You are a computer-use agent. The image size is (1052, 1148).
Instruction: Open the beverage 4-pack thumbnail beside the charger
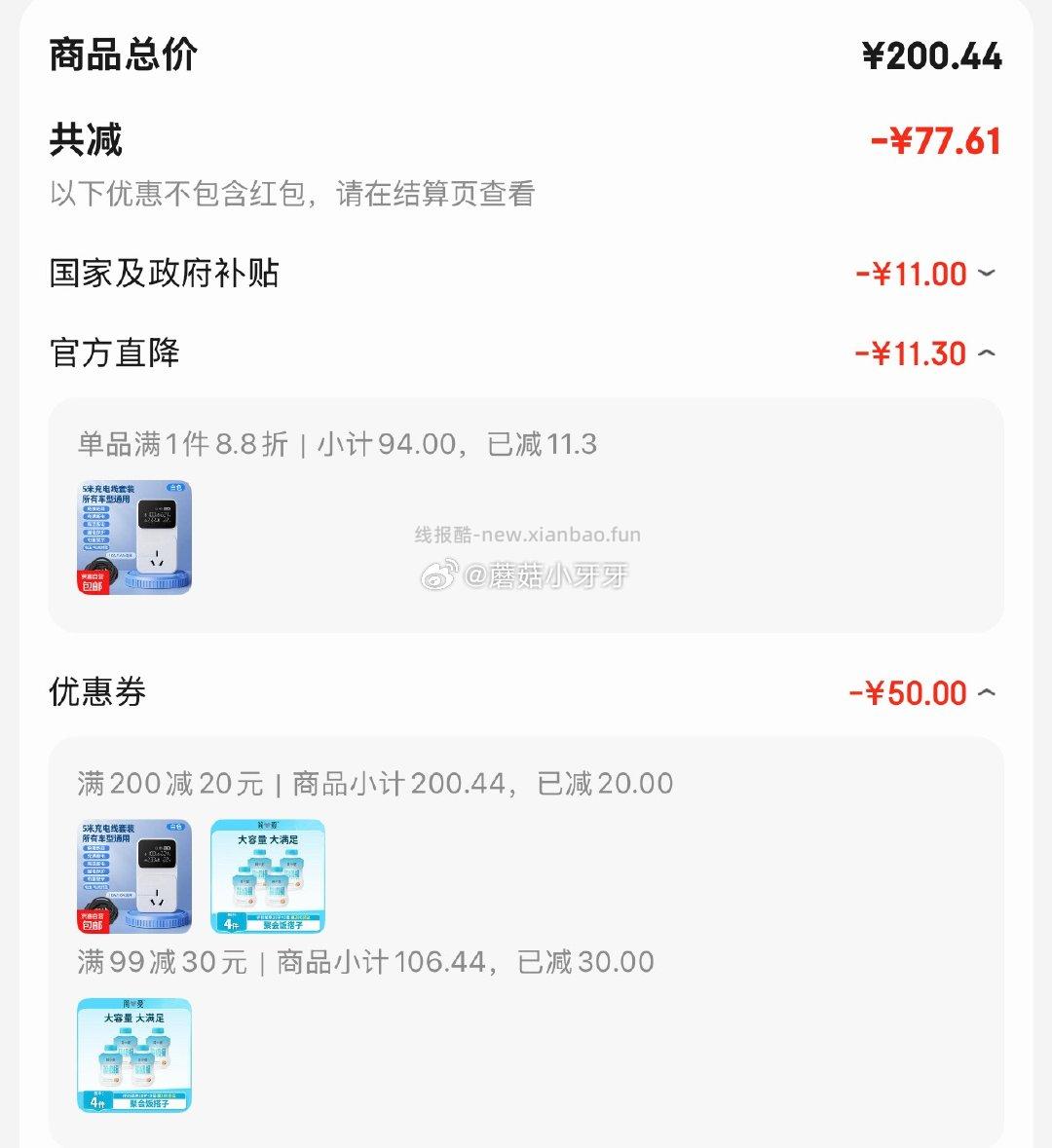point(268,875)
